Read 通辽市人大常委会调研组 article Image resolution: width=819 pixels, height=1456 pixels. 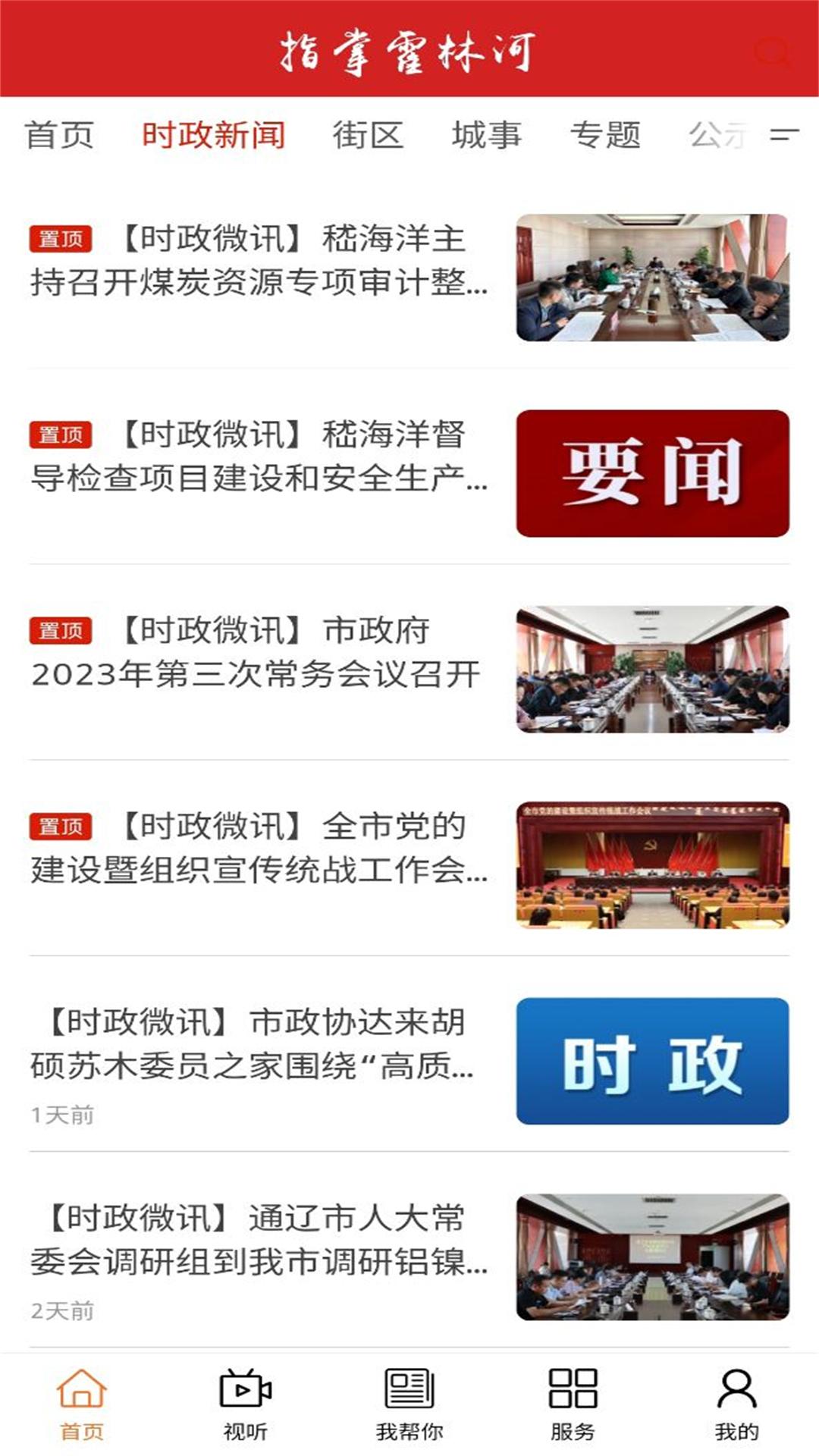(259, 1240)
